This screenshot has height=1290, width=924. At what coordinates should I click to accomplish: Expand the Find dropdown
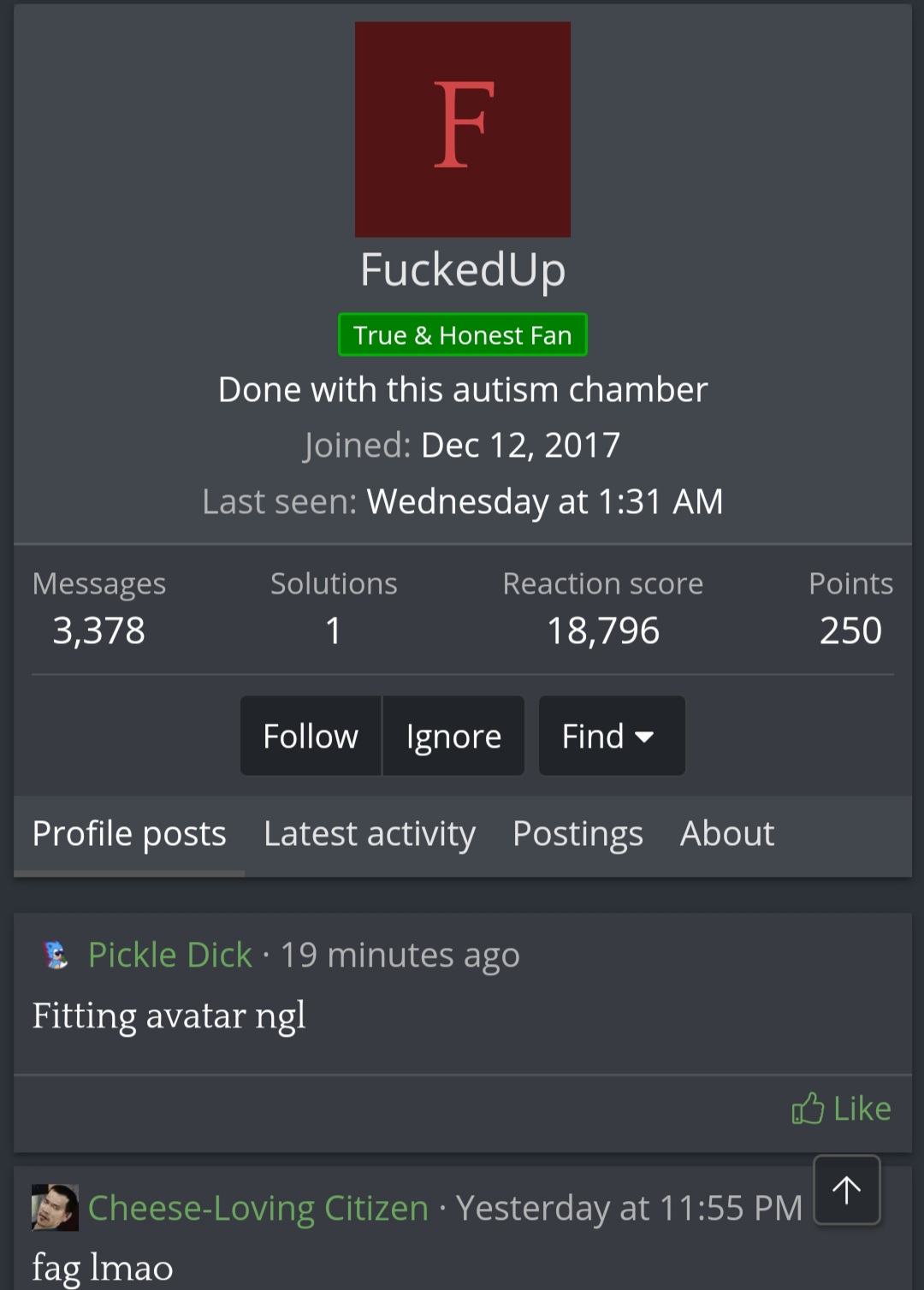click(611, 736)
